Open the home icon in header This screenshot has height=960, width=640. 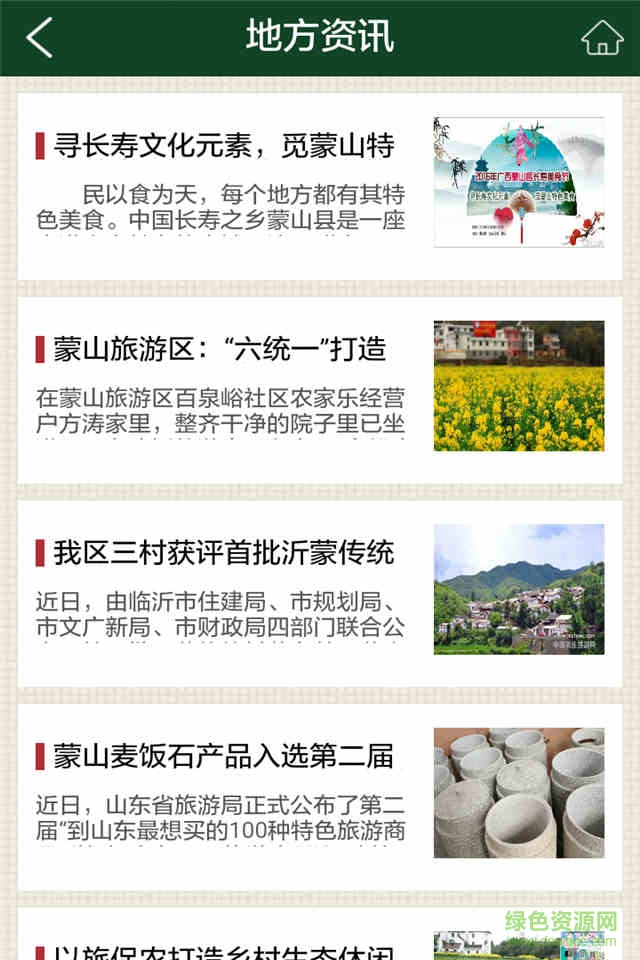pyautogui.click(x=601, y=38)
